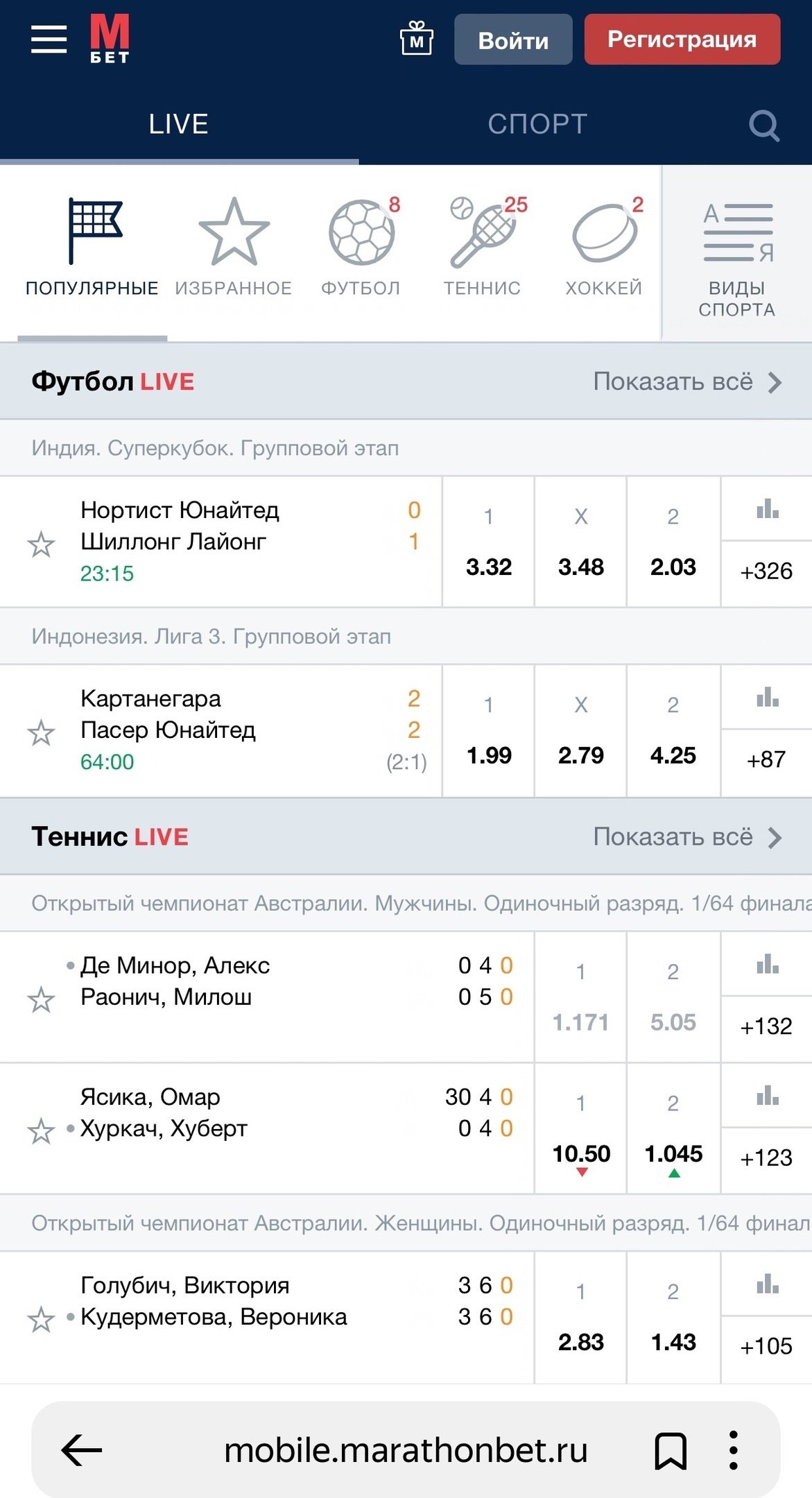812x1498 pixels.
Task: Open the browser's three-dot menu
Action: click(733, 1450)
